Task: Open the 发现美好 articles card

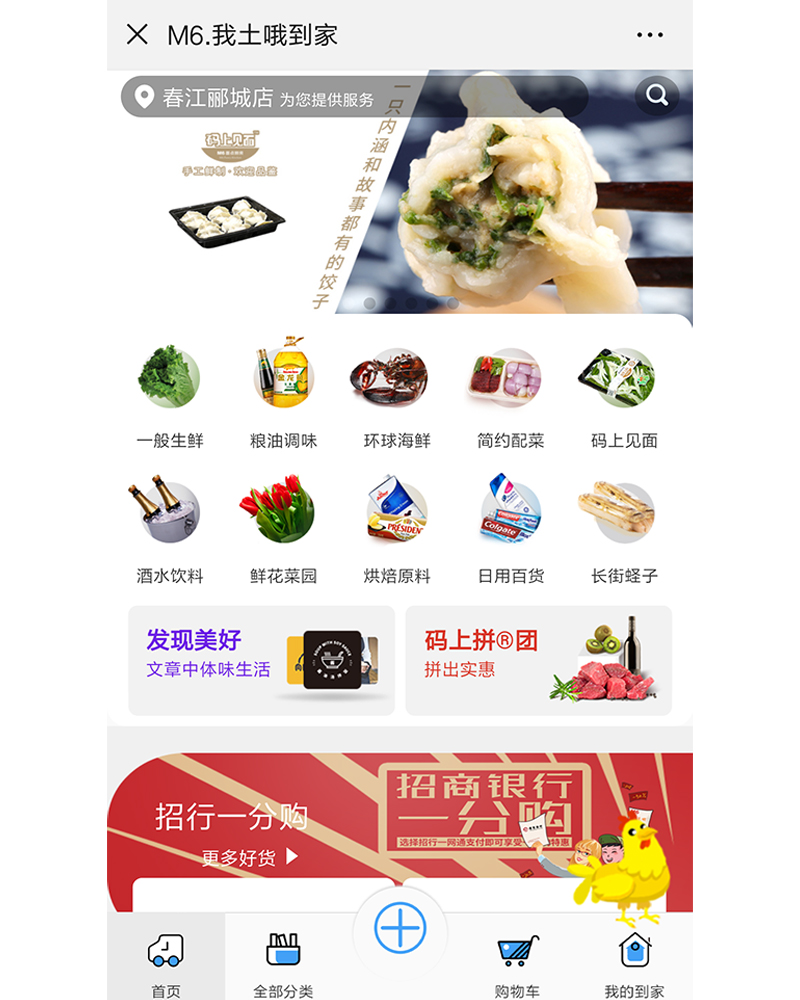Action: click(x=261, y=660)
